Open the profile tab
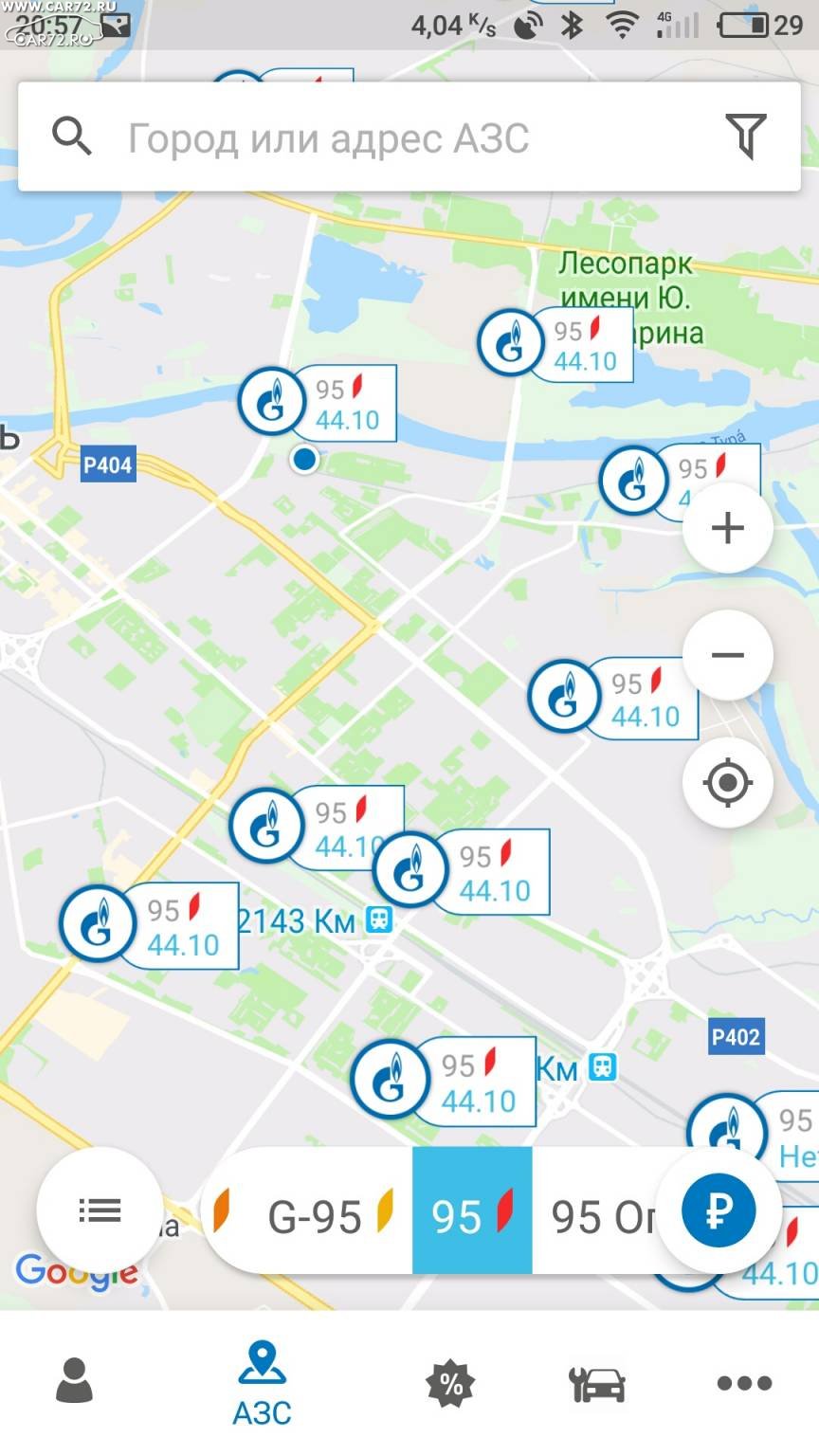This screenshot has height=1456, width=819. coord(74,1381)
